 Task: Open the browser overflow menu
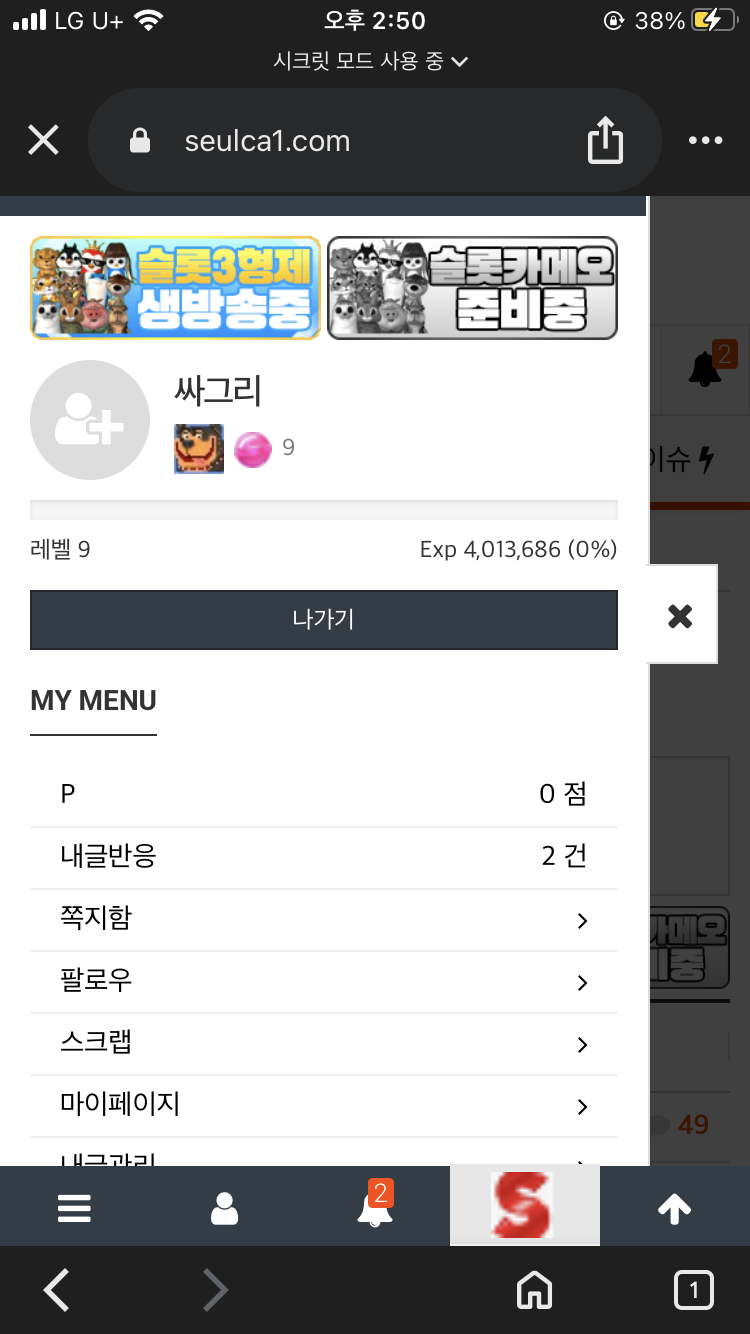click(705, 141)
